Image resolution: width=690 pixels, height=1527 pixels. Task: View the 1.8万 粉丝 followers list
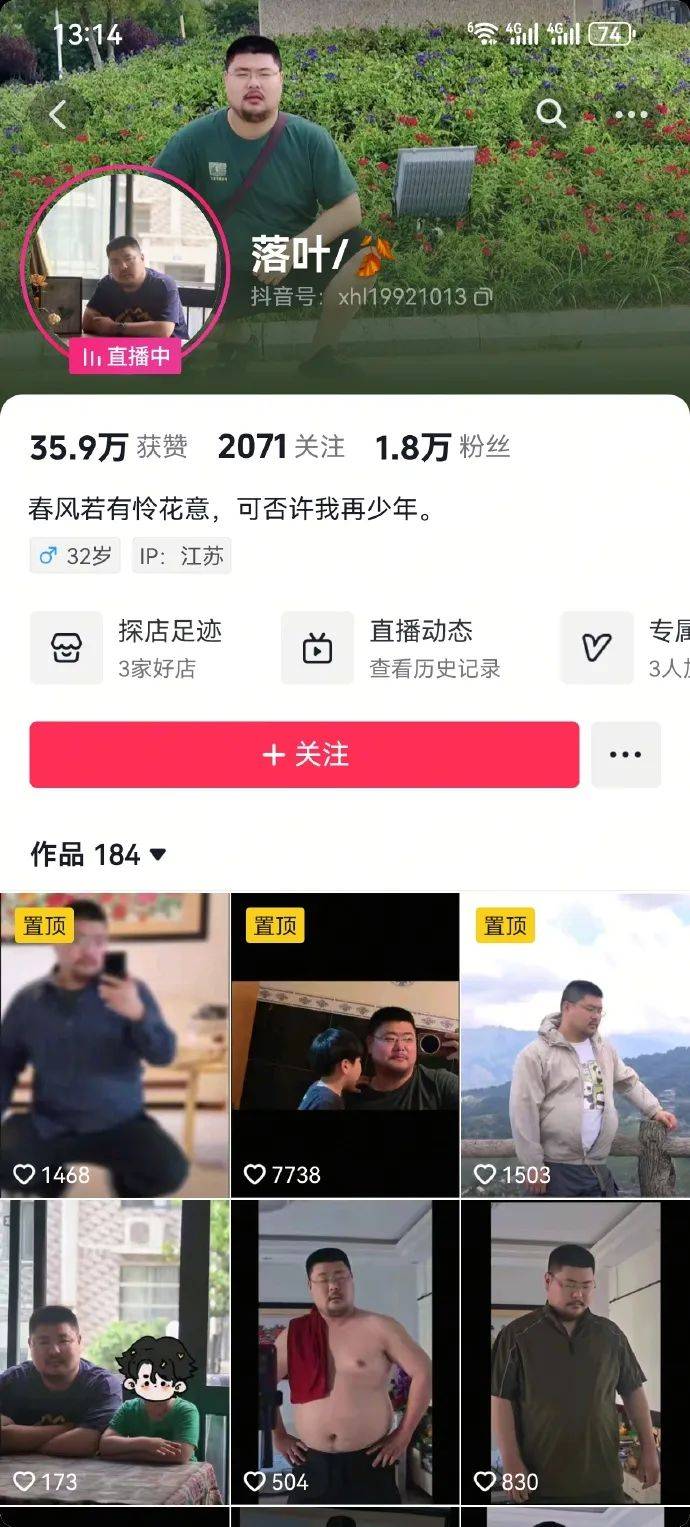(442, 447)
